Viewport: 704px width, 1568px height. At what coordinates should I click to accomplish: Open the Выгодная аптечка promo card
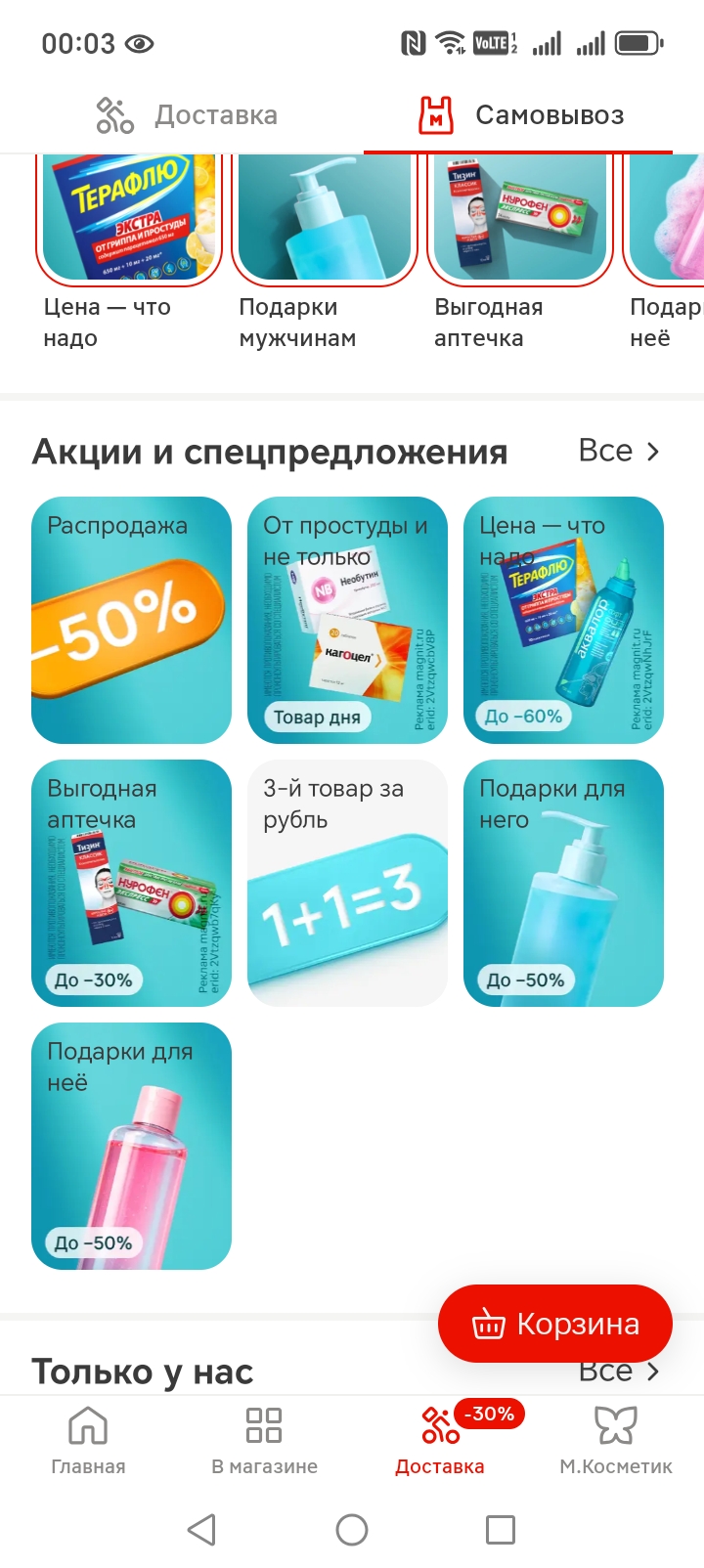[131, 883]
